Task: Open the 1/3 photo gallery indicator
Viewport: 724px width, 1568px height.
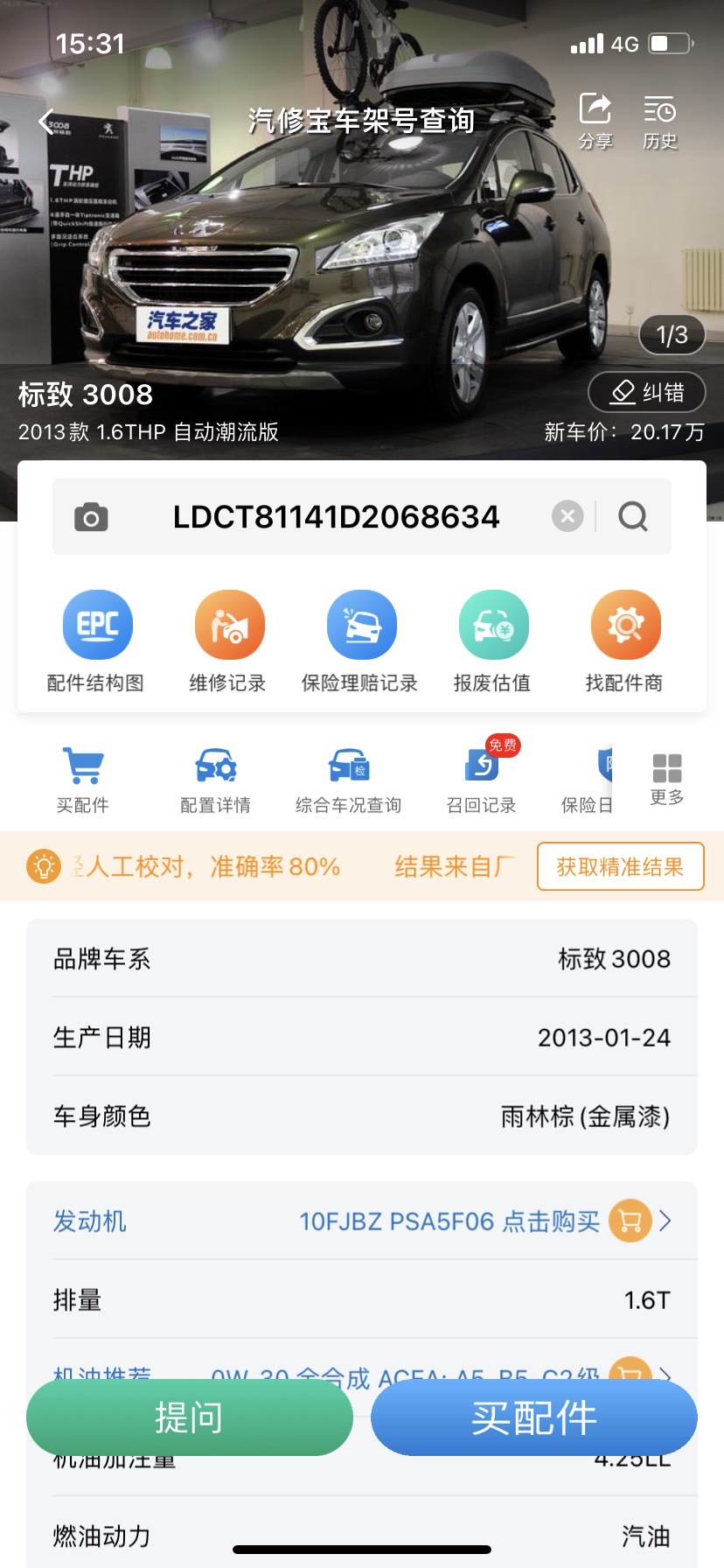Action: pos(671,334)
